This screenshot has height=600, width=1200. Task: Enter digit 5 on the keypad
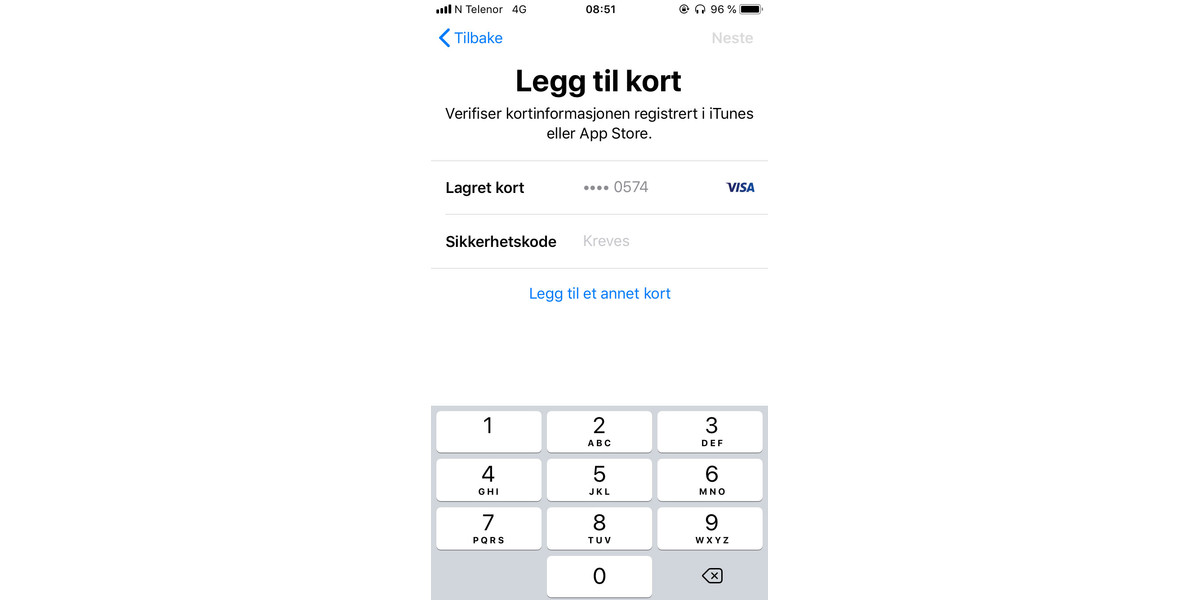[x=599, y=479]
